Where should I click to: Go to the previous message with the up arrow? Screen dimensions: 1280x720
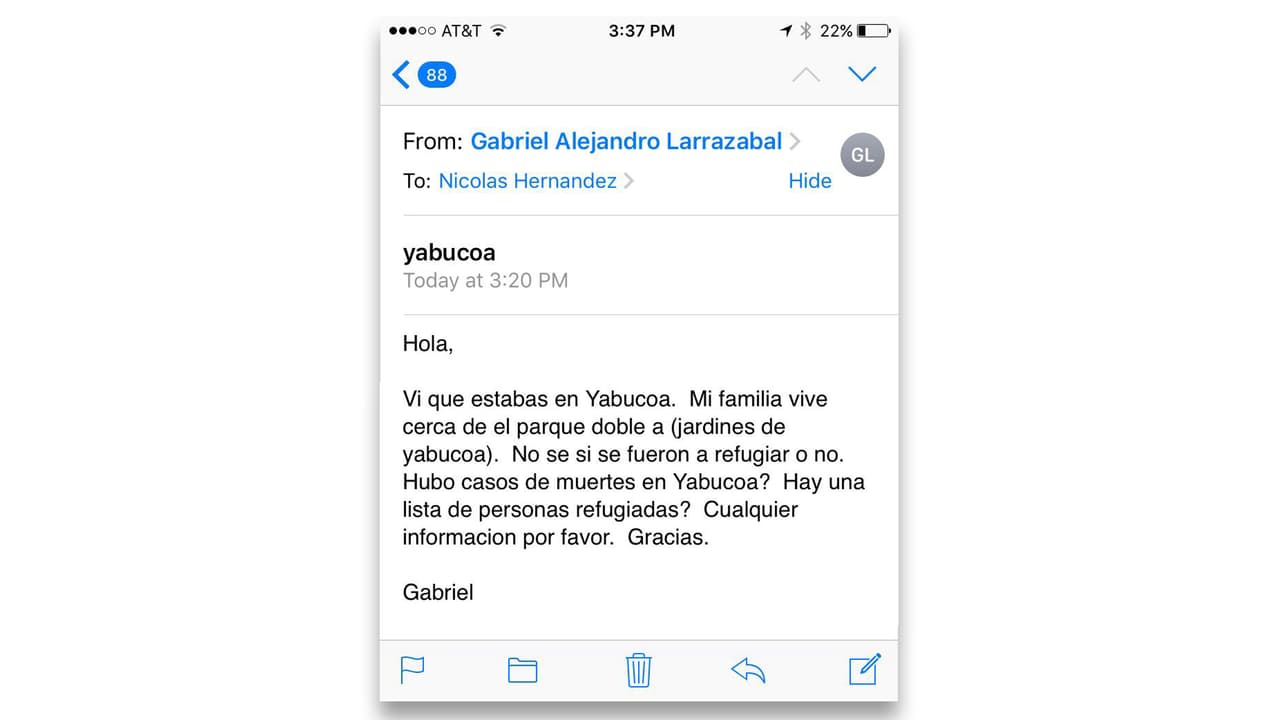pos(805,75)
